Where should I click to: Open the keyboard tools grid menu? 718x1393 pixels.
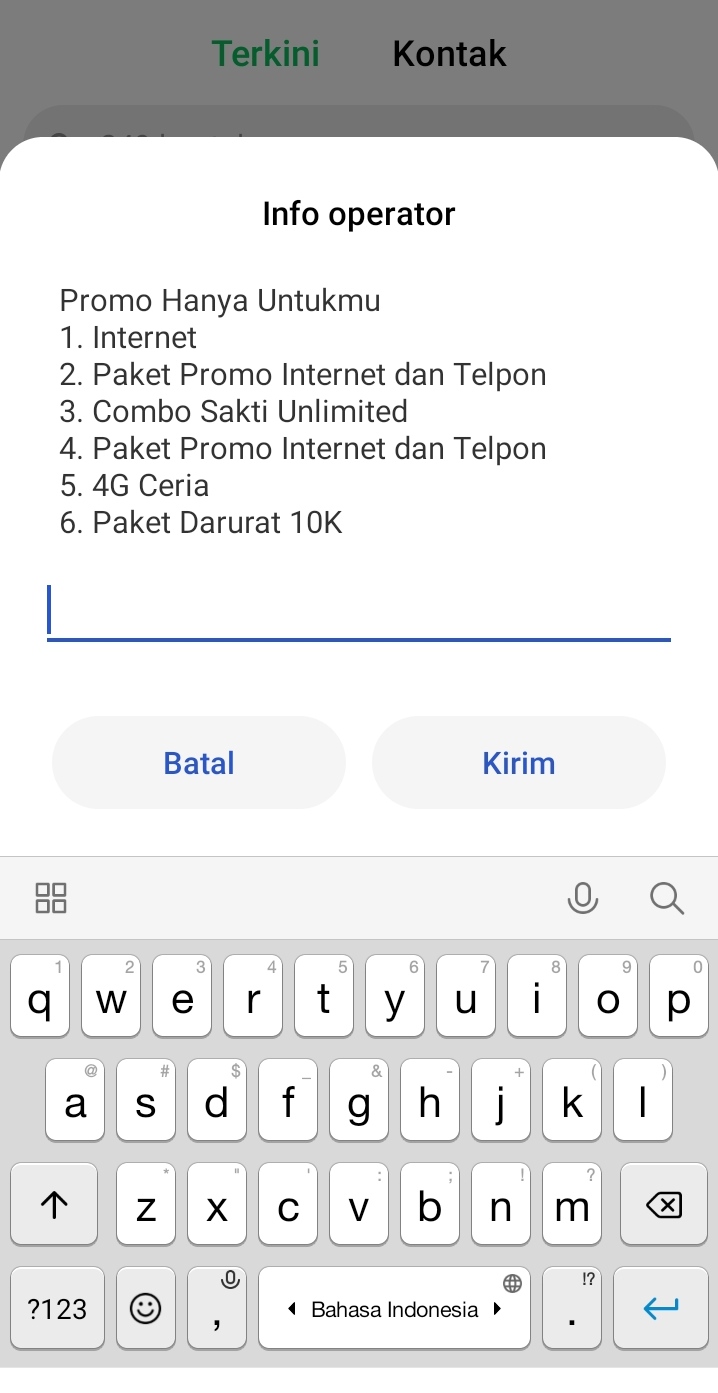click(x=51, y=898)
